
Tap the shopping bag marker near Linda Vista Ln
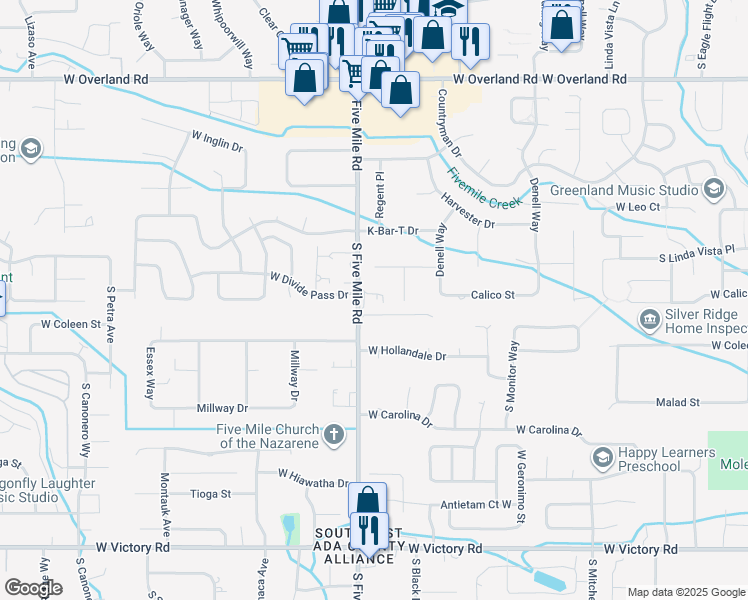point(562,24)
